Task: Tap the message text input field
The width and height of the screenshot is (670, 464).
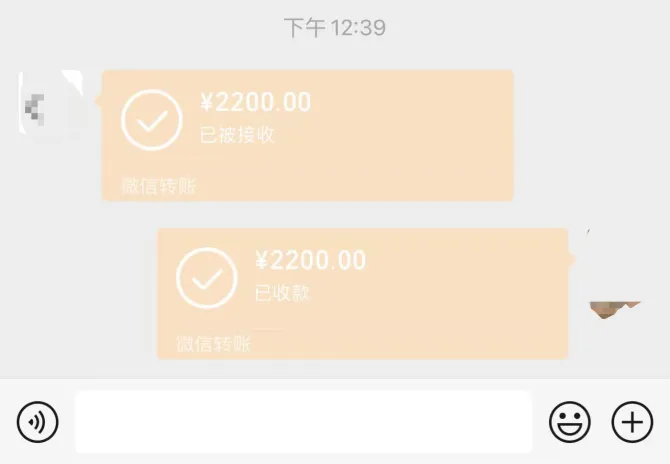Action: [x=303, y=422]
